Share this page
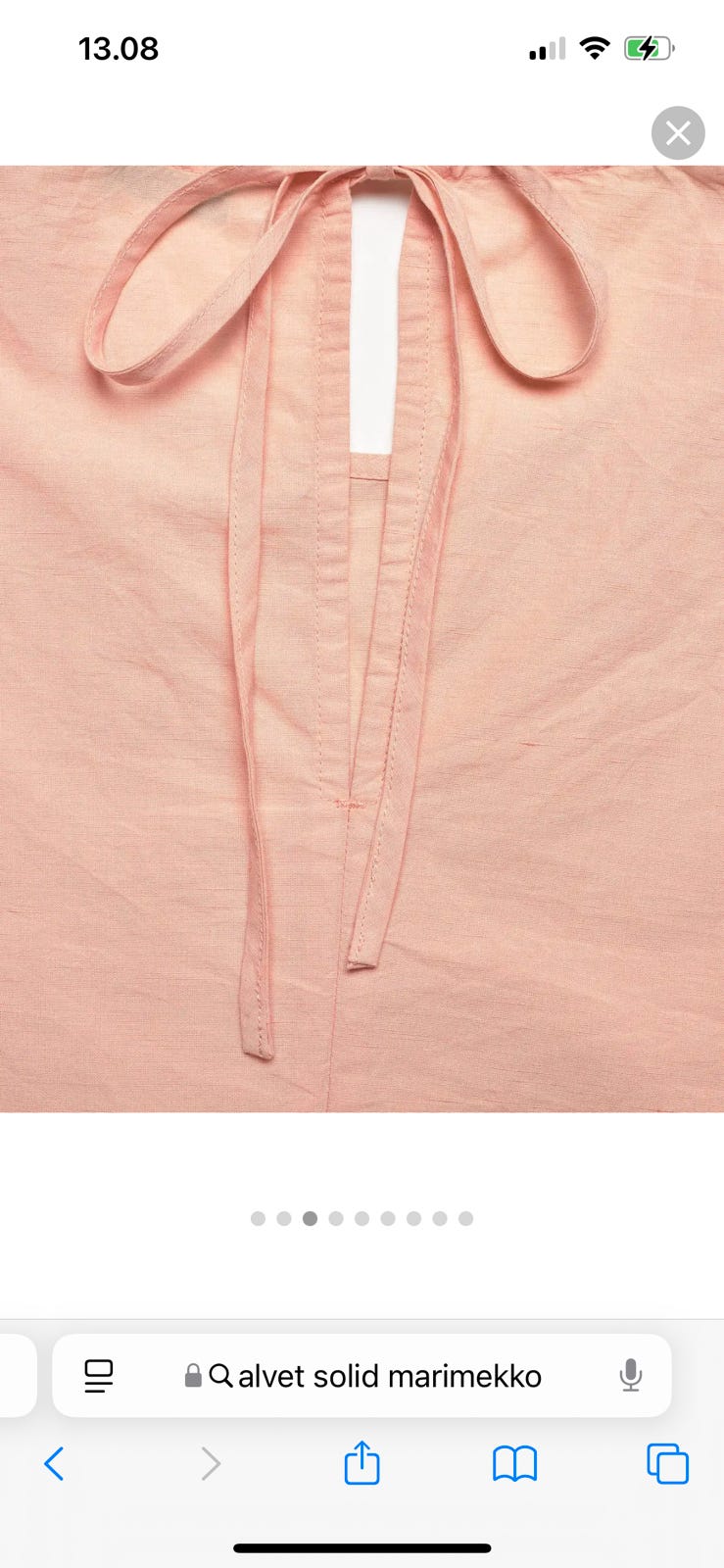Image resolution: width=724 pixels, height=1568 pixels. pos(362,1464)
